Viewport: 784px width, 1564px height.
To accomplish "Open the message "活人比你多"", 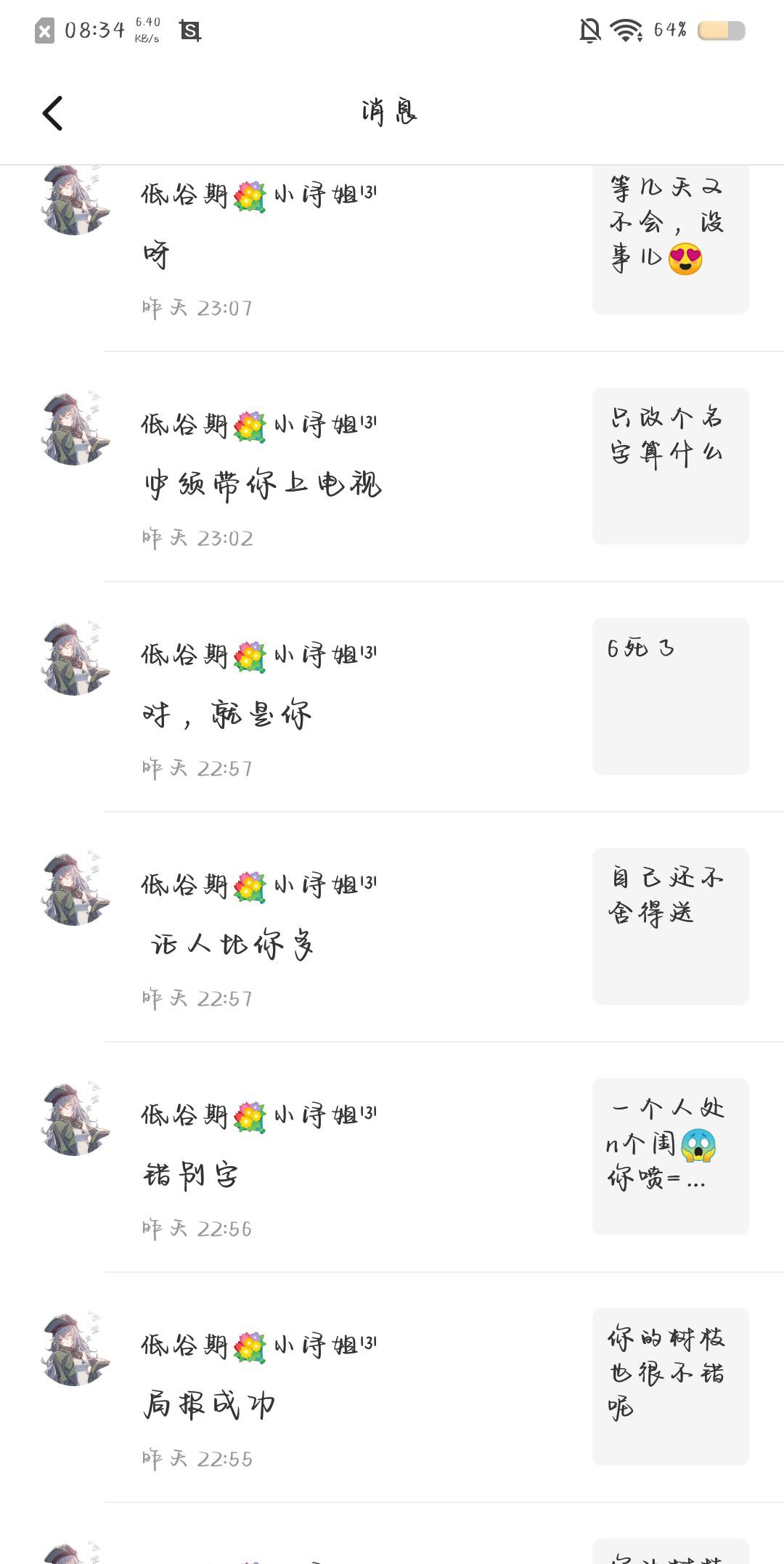I will [x=232, y=944].
